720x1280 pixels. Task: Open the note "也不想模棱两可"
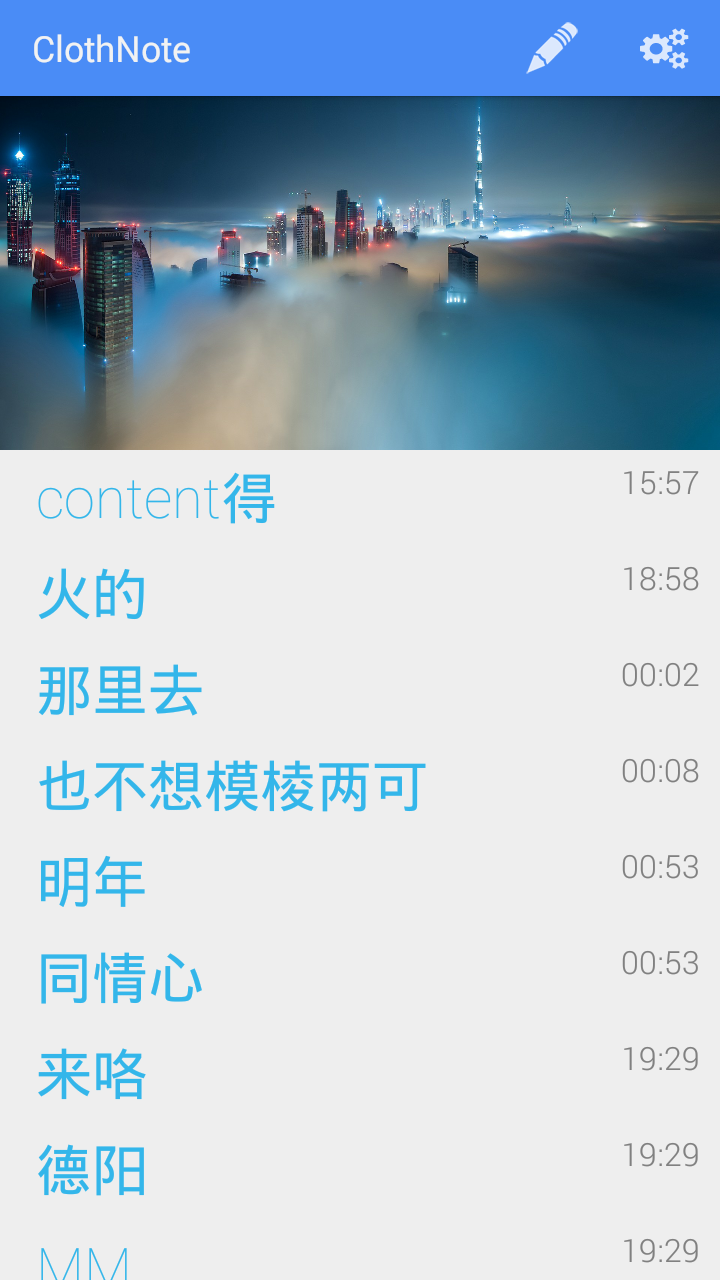pyautogui.click(x=232, y=787)
